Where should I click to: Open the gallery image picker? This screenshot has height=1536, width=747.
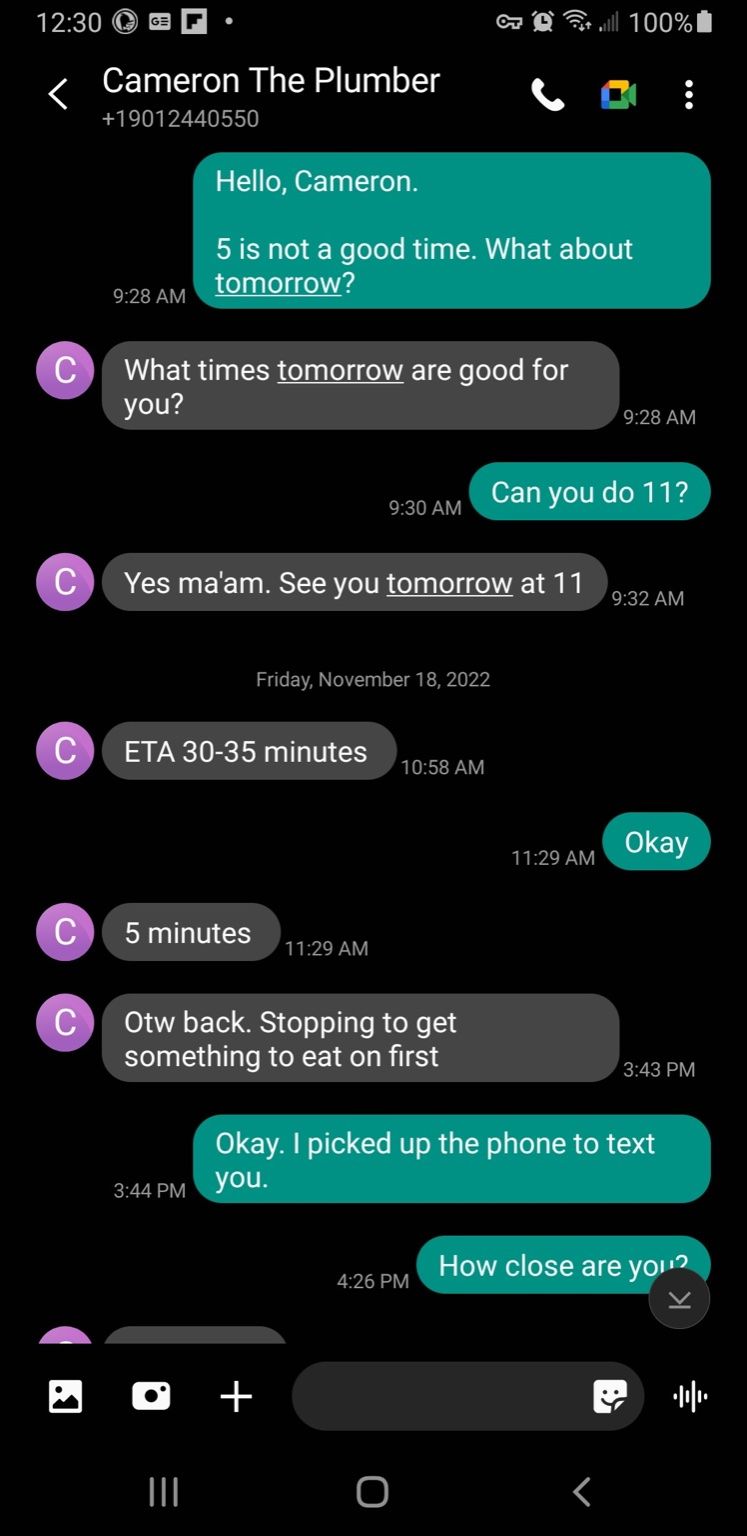point(66,1396)
